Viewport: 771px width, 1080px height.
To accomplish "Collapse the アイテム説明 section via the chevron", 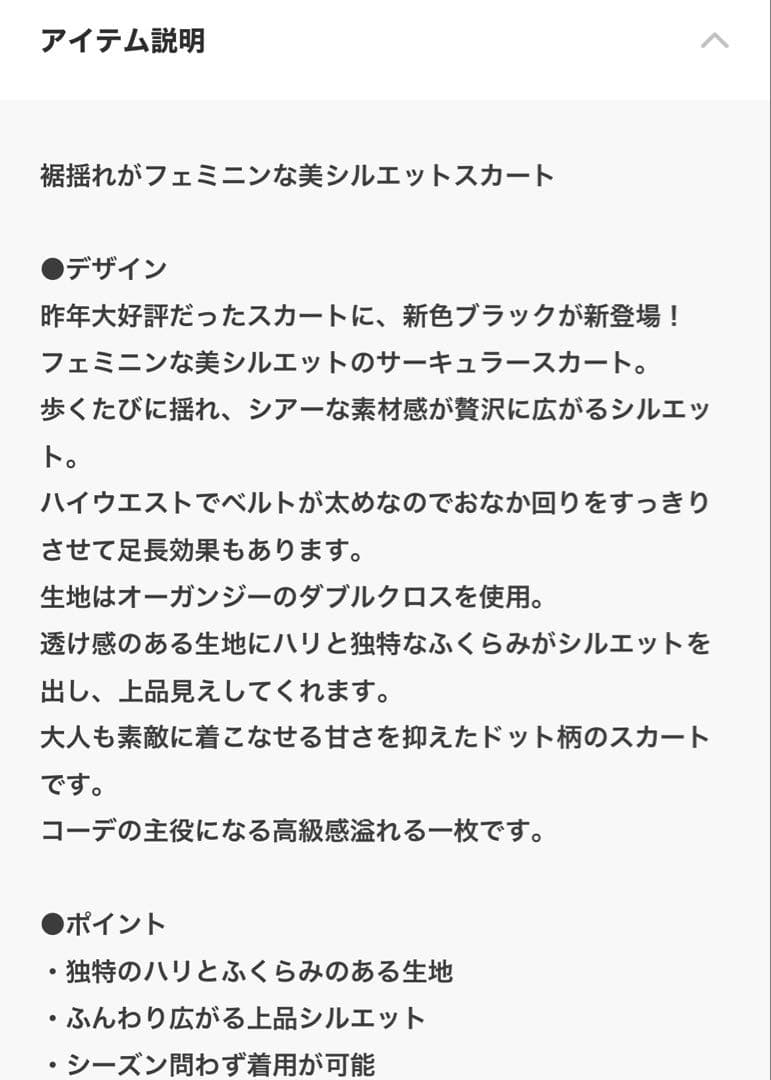I will tap(713, 42).
